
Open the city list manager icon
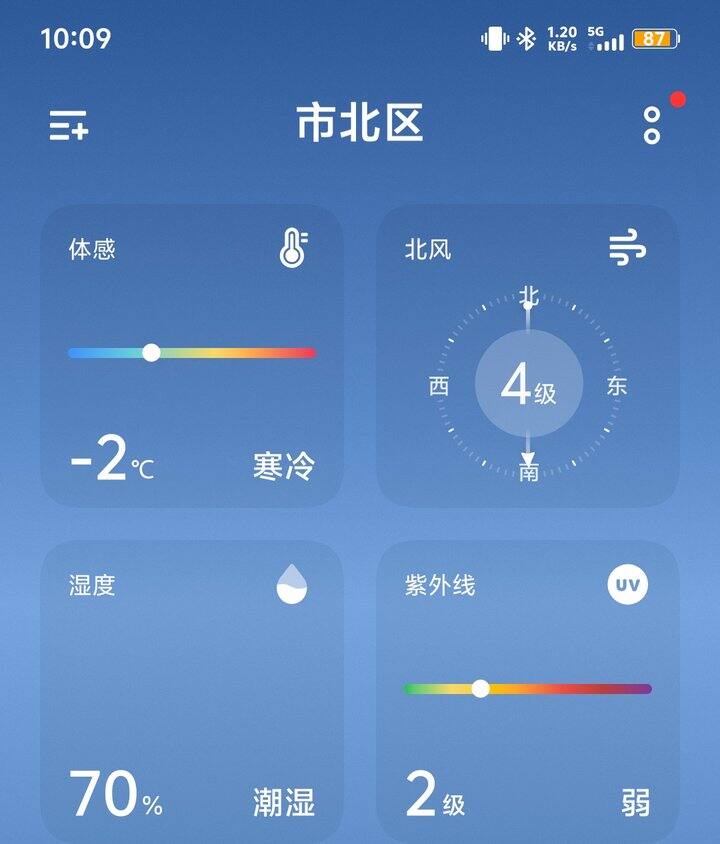69,126
